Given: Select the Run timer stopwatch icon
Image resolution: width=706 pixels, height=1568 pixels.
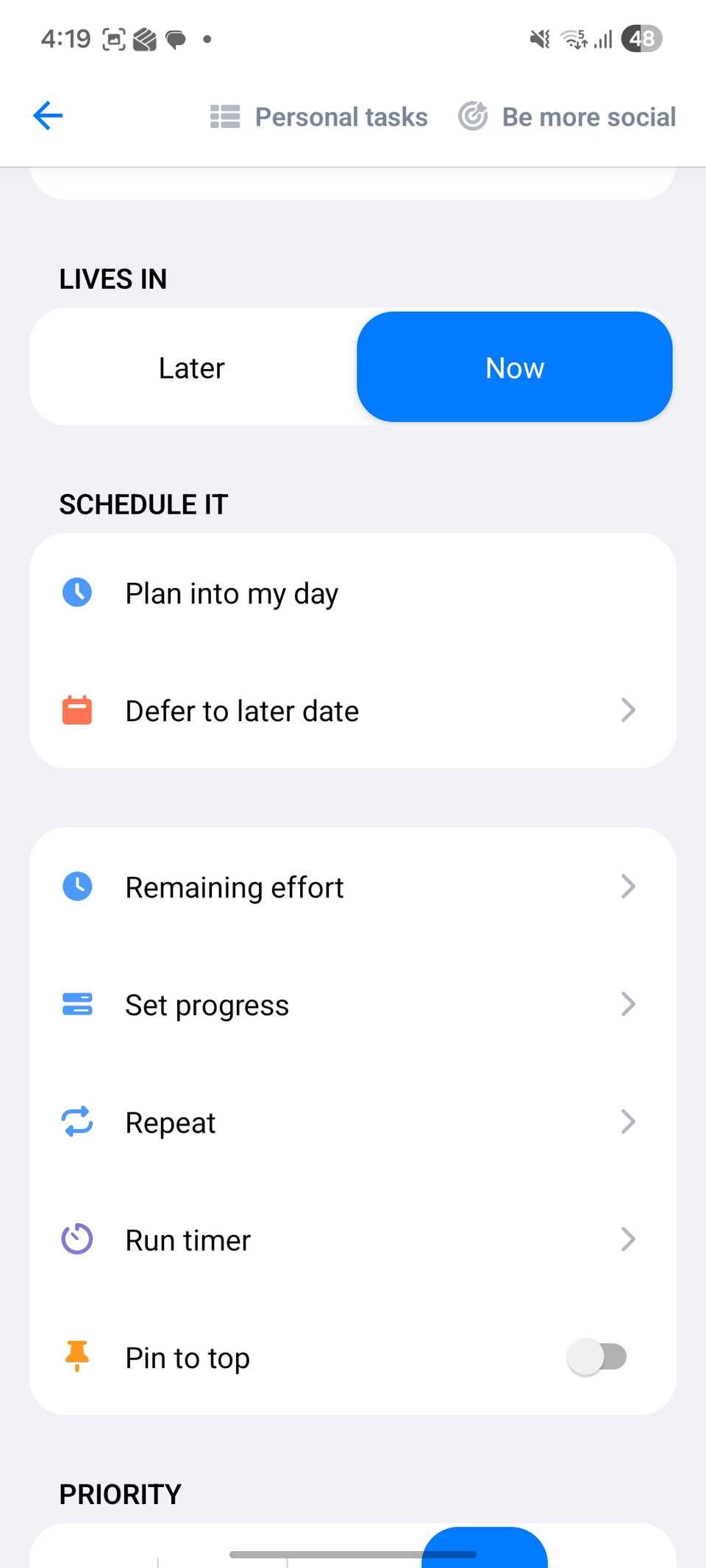Looking at the screenshot, I should point(76,1239).
